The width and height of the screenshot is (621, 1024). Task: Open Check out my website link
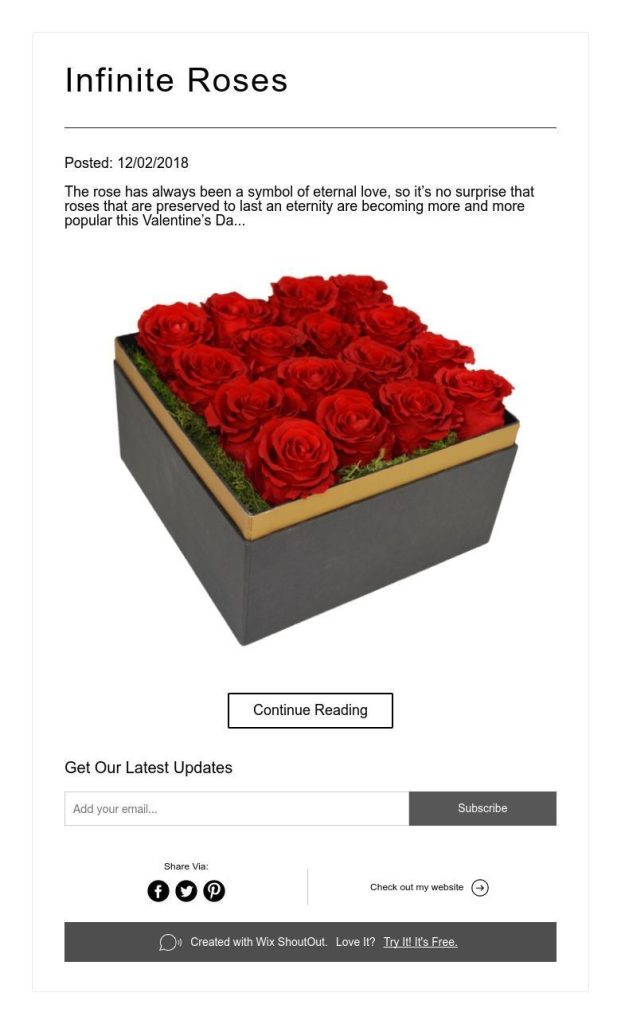[x=428, y=888]
